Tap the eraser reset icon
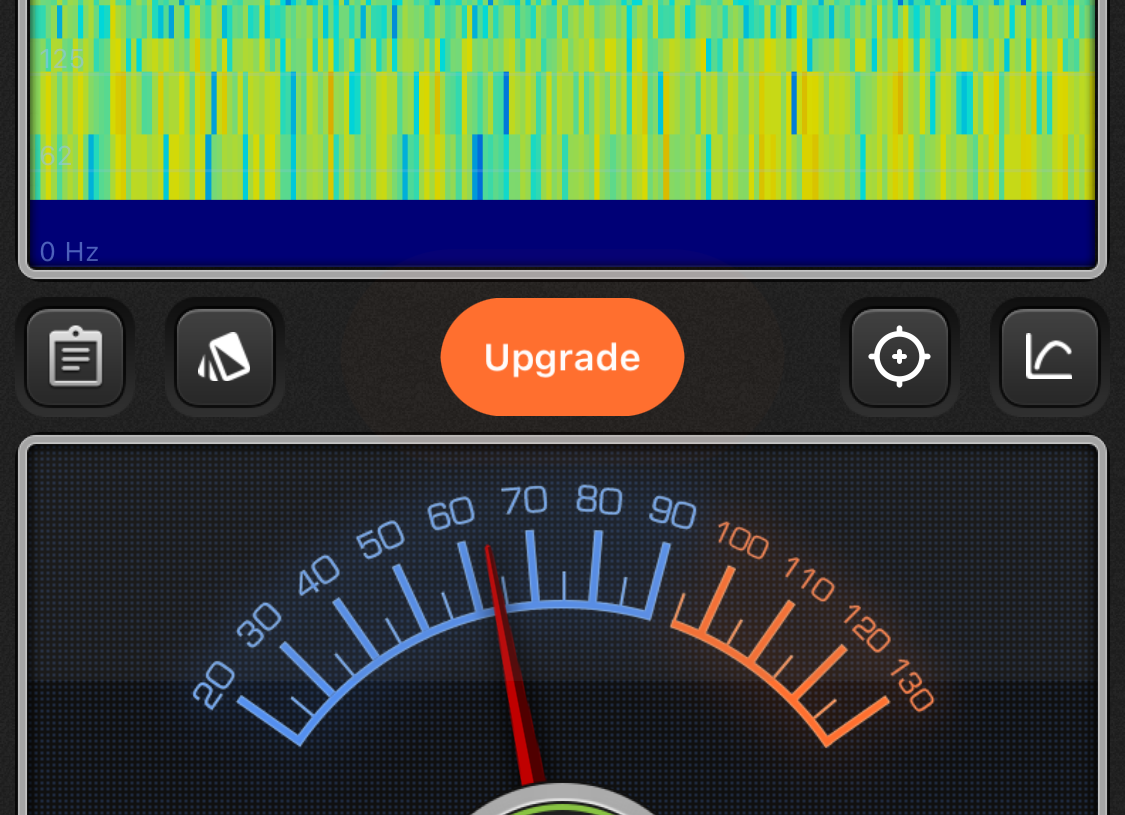1125x815 pixels. [225, 357]
